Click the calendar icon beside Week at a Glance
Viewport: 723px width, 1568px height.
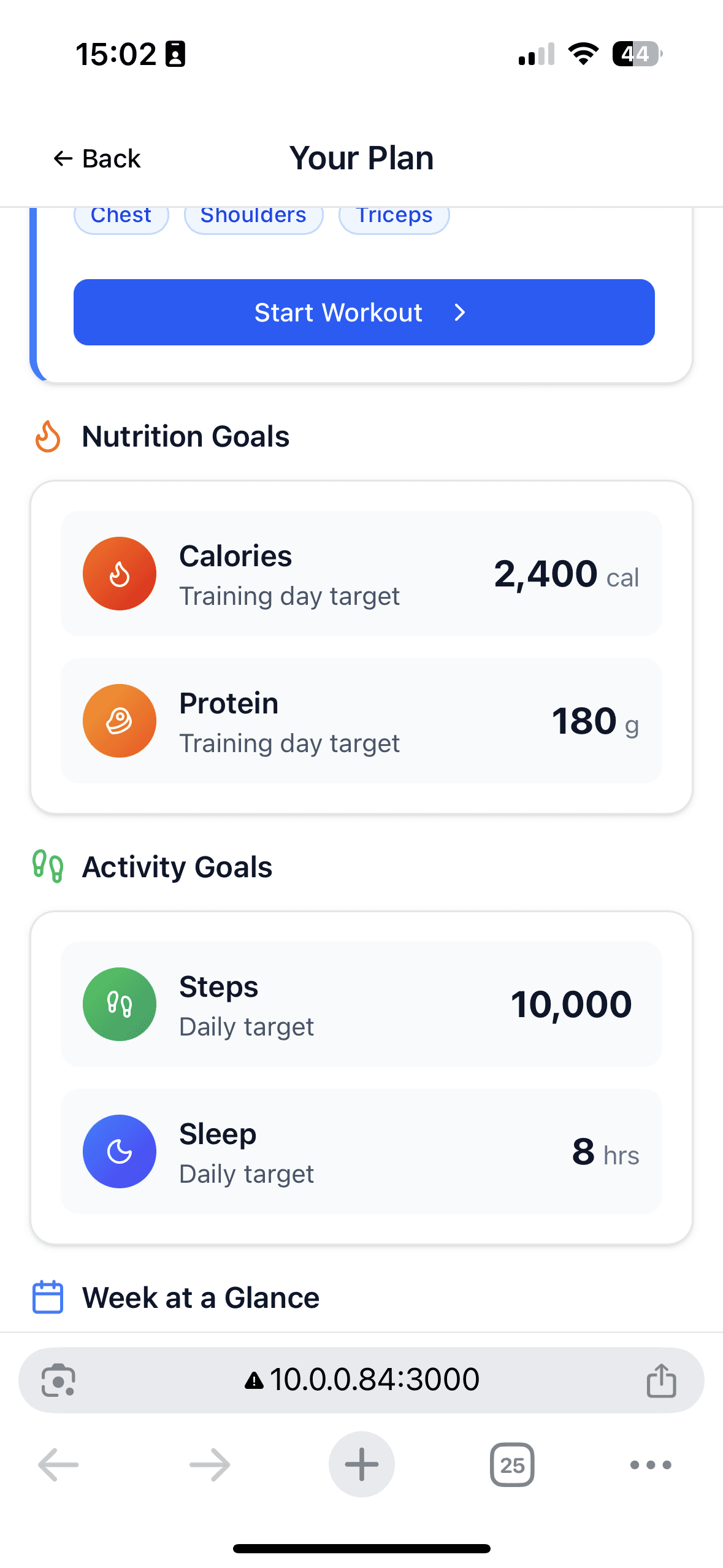pyautogui.click(x=48, y=1297)
